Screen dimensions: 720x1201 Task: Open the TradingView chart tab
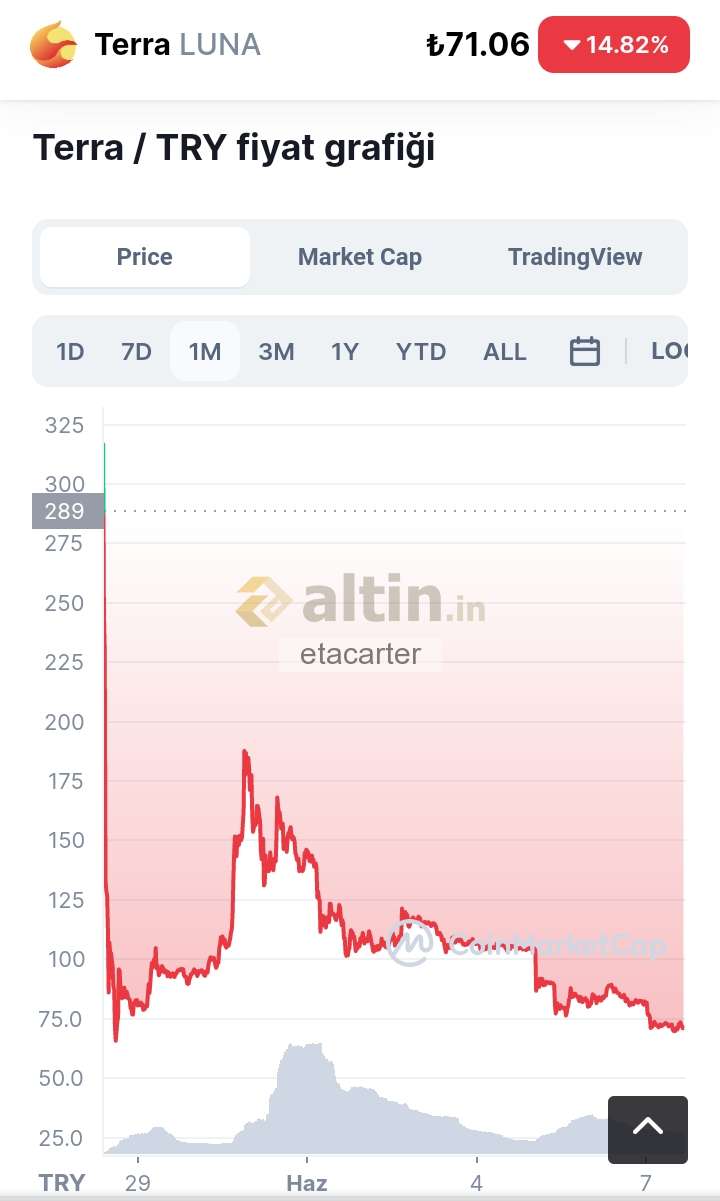coord(575,257)
